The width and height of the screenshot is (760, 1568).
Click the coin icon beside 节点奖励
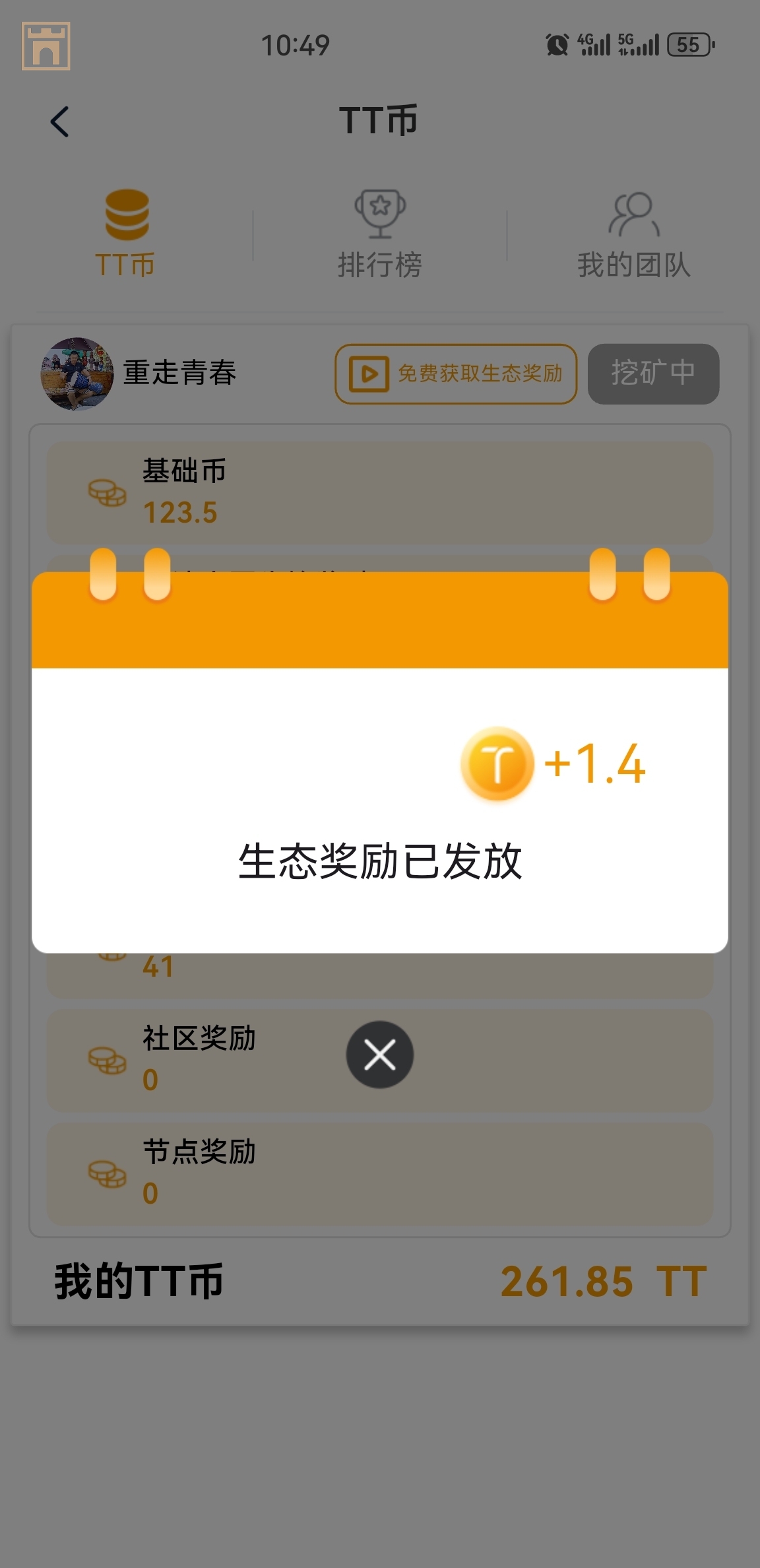[106, 1173]
